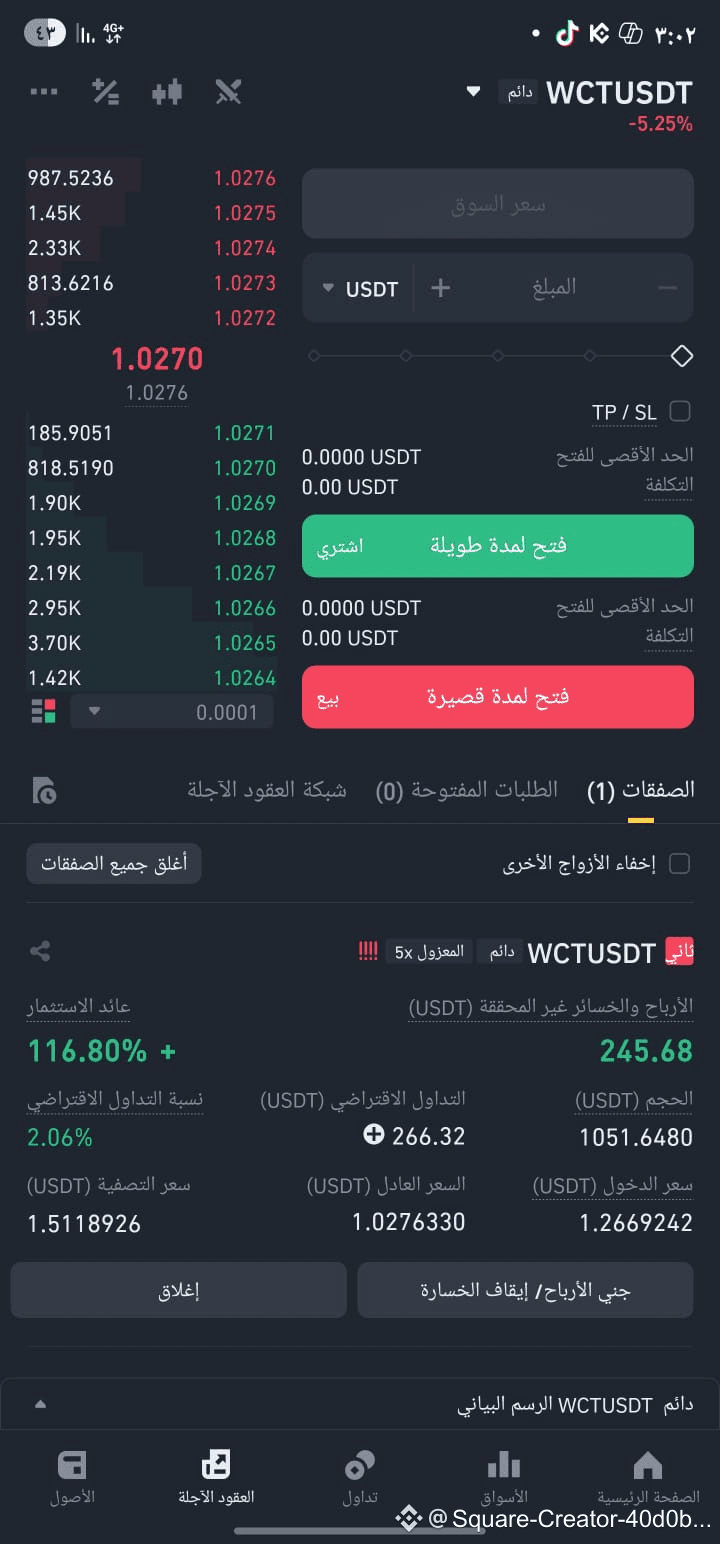
Task: Open the USDT unit dropdown
Action: 360,289
